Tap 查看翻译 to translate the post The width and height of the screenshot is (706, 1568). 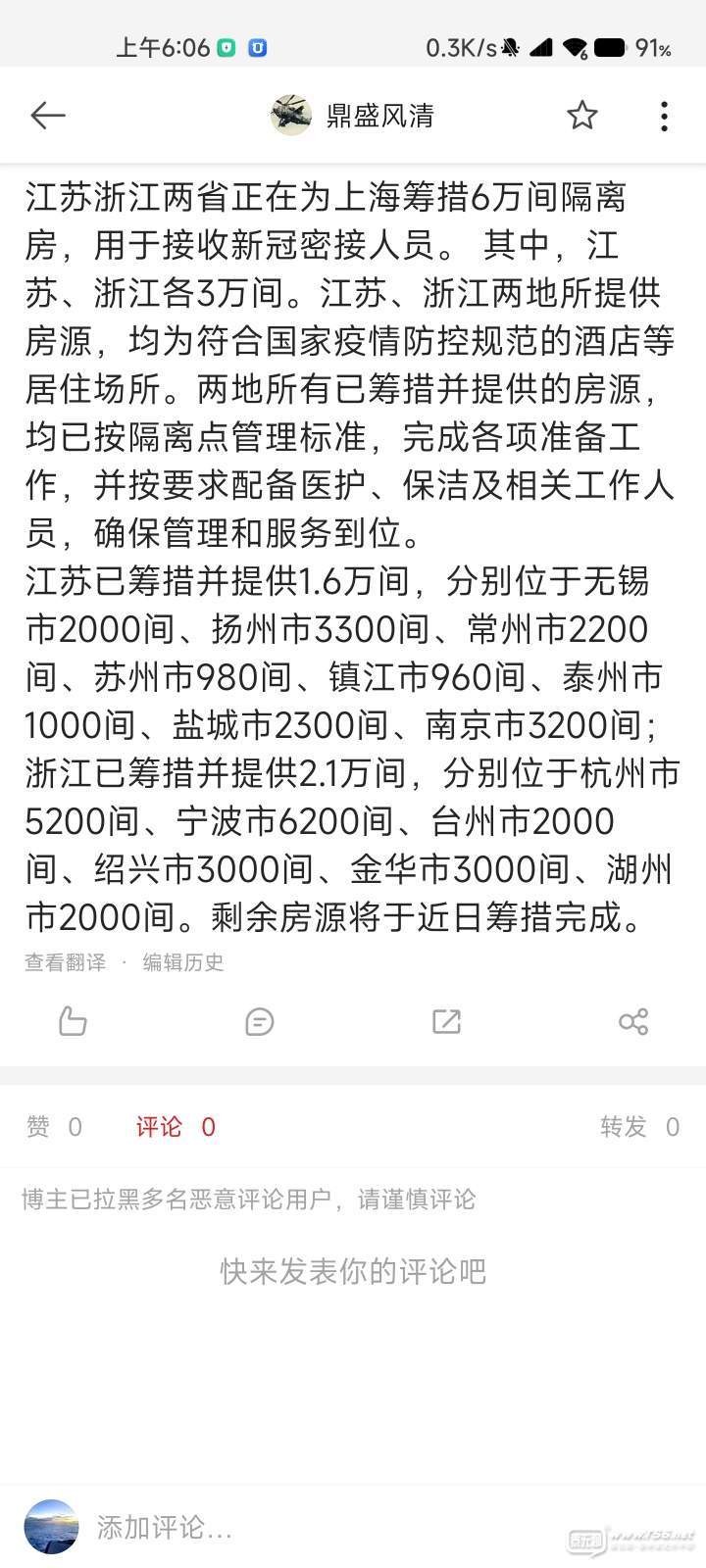(65, 962)
